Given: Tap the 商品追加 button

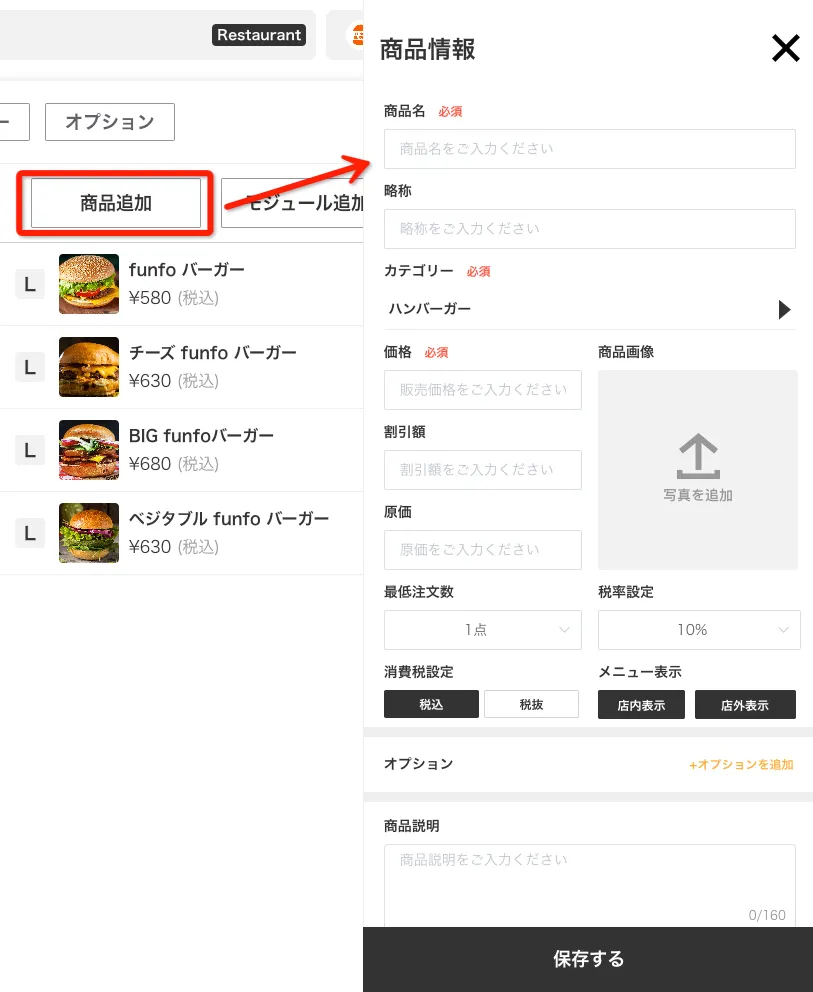Looking at the screenshot, I should (116, 203).
